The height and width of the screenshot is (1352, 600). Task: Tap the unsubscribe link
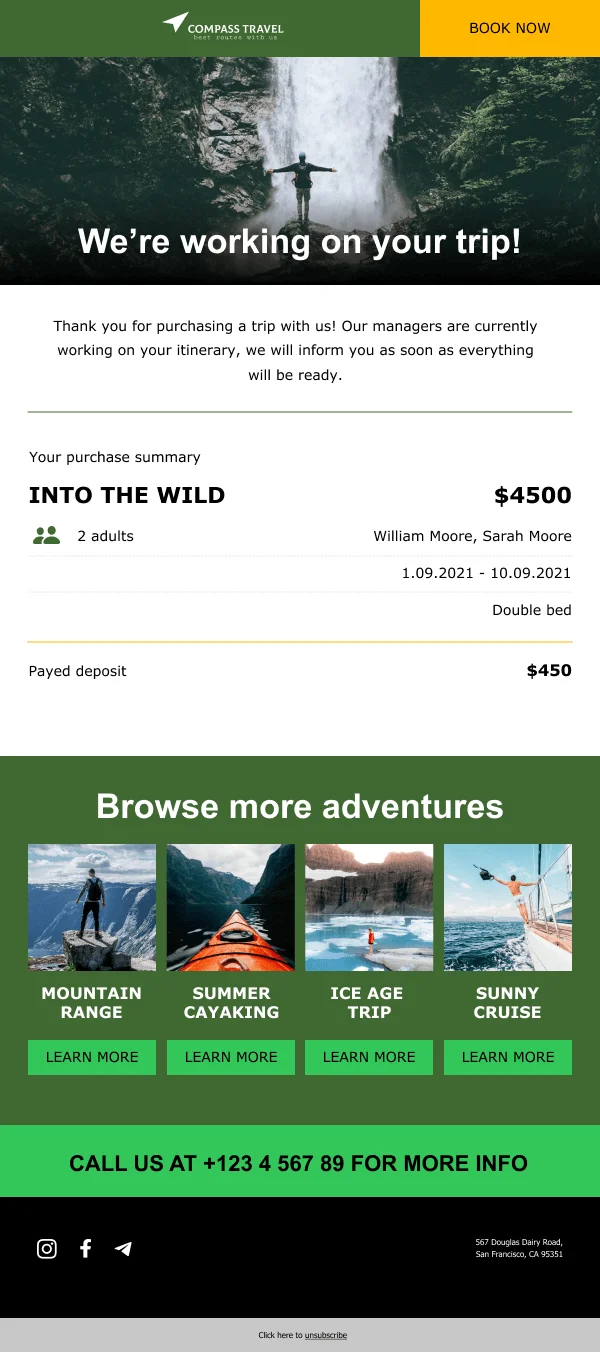pos(326,1335)
